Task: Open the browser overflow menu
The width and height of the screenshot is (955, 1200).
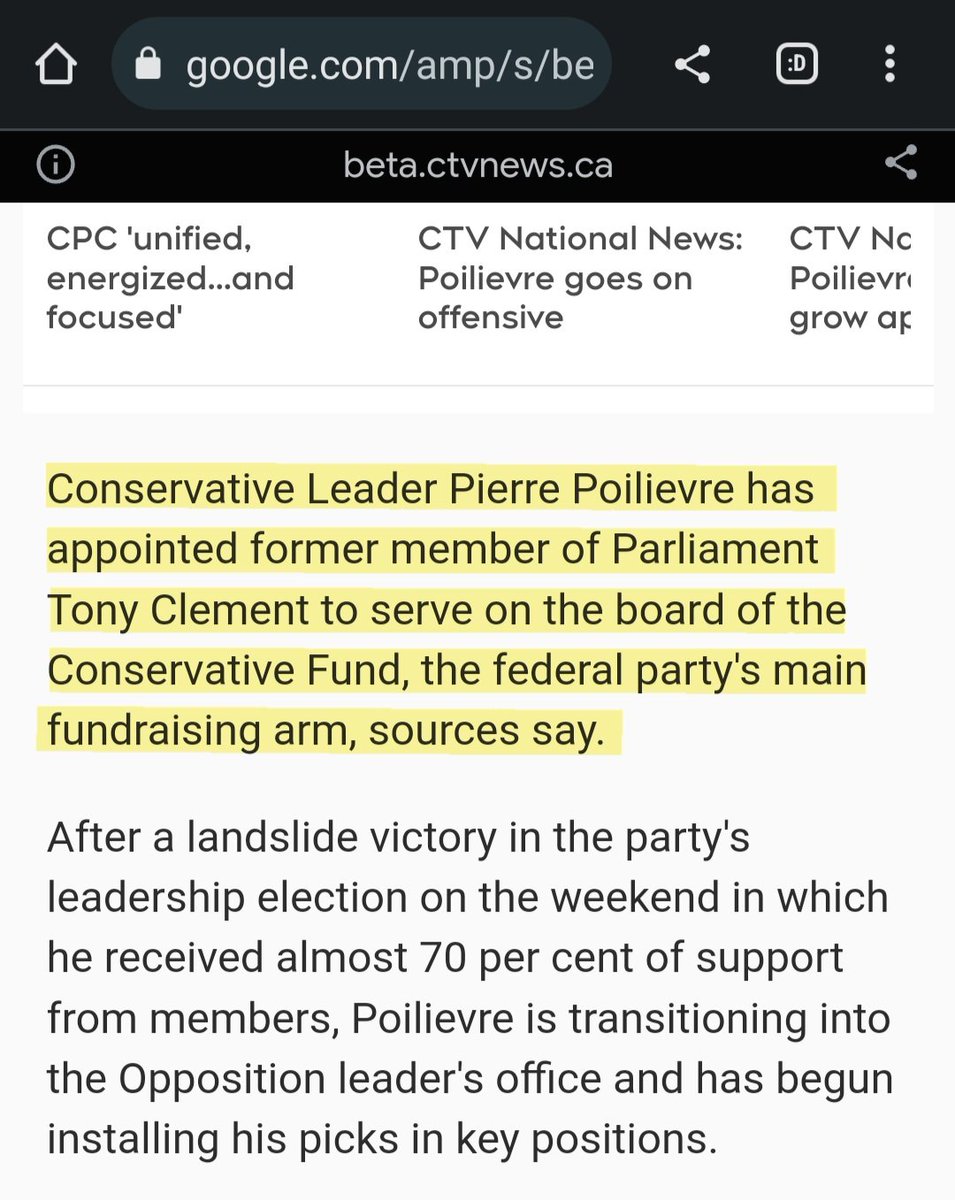Action: pos(889,66)
